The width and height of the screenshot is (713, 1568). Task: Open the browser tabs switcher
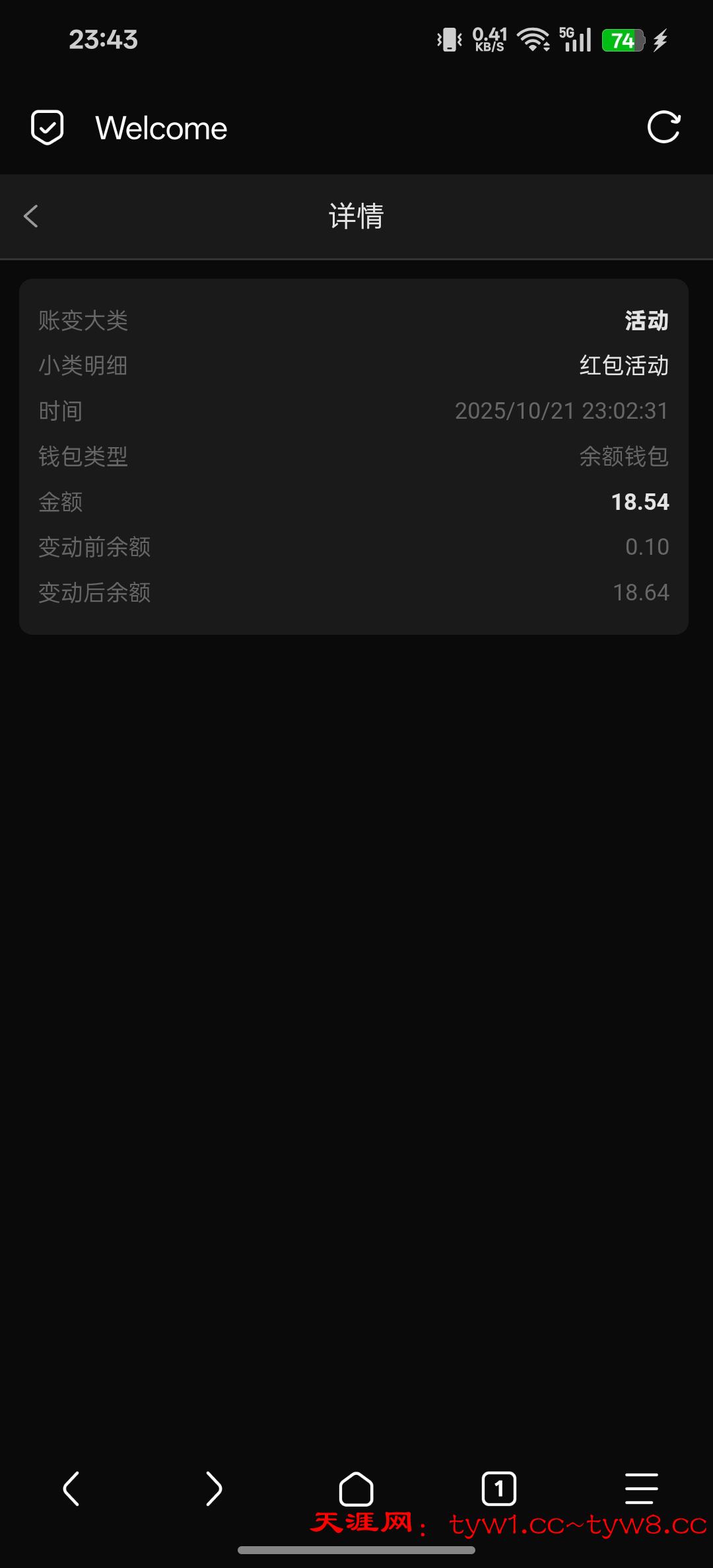coord(499,1488)
